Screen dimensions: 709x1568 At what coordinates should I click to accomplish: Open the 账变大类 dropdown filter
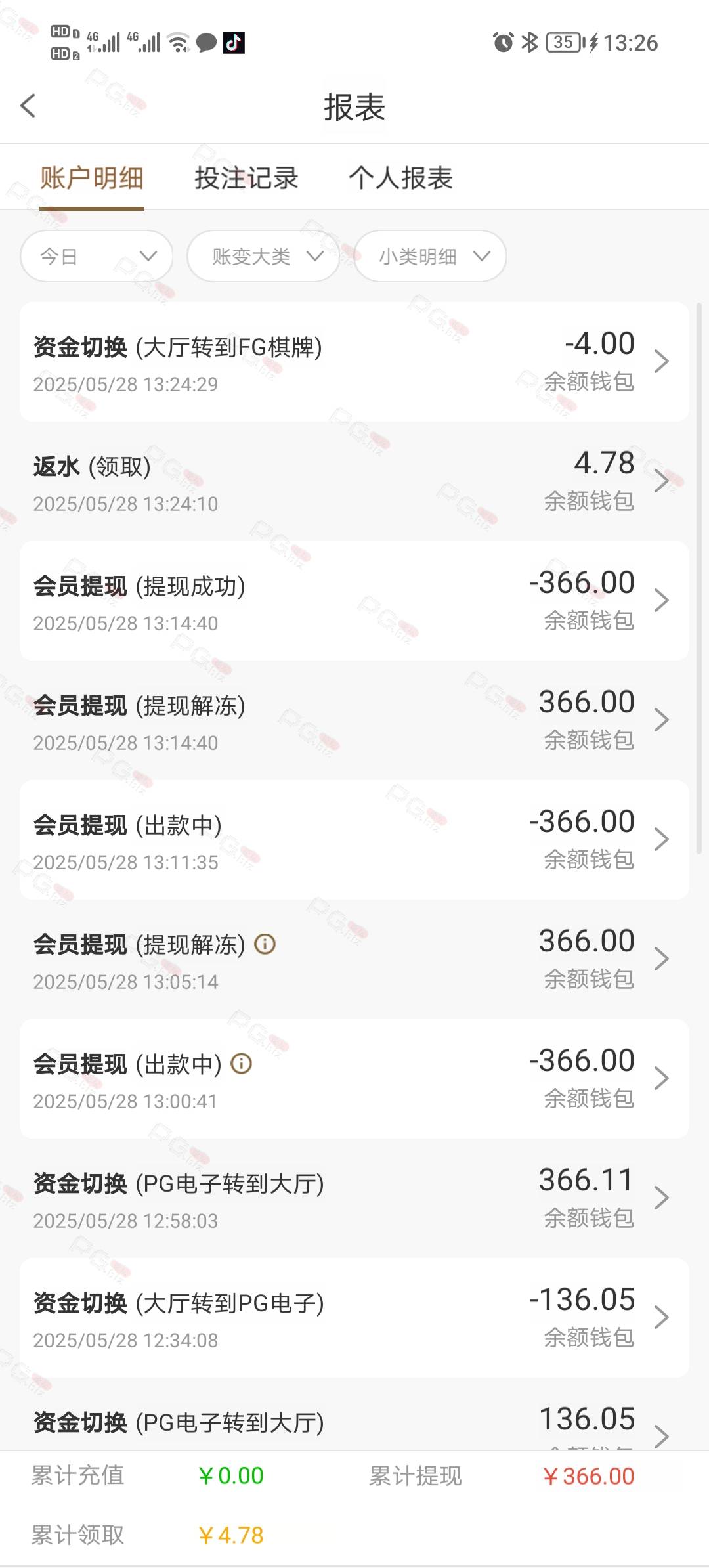pyautogui.click(x=263, y=256)
